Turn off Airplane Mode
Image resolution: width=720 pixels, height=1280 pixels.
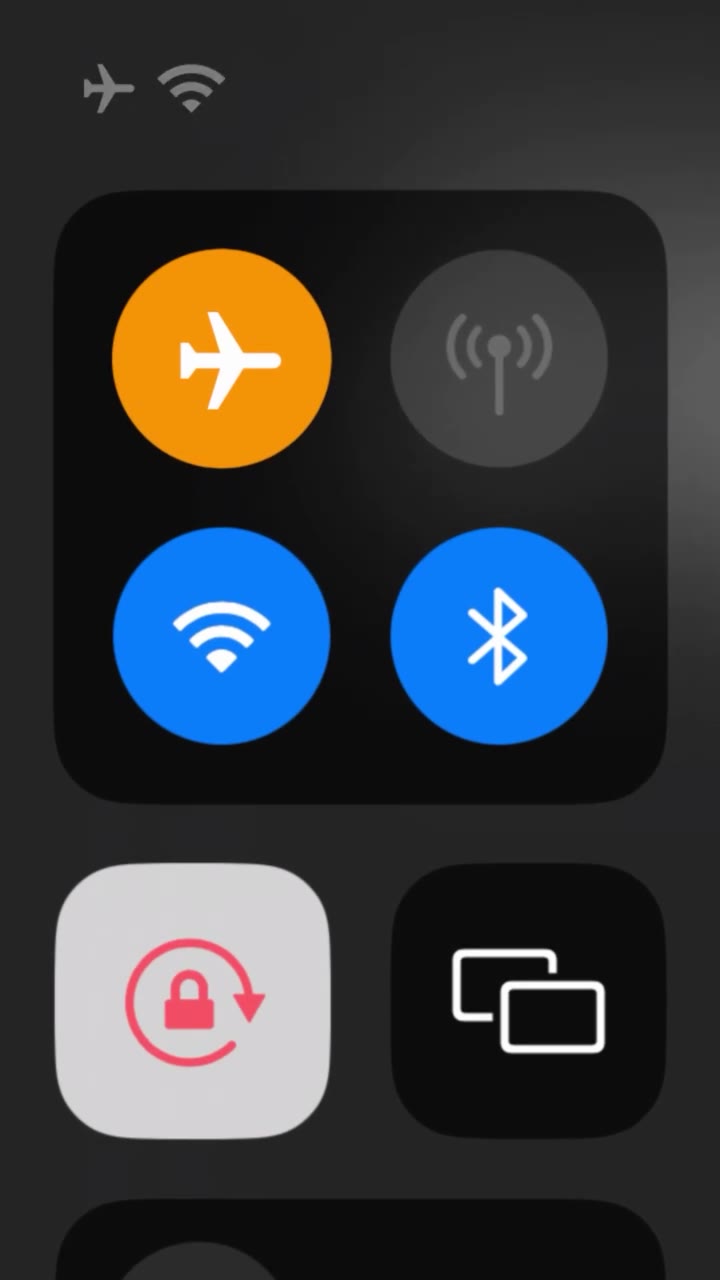(x=221, y=359)
